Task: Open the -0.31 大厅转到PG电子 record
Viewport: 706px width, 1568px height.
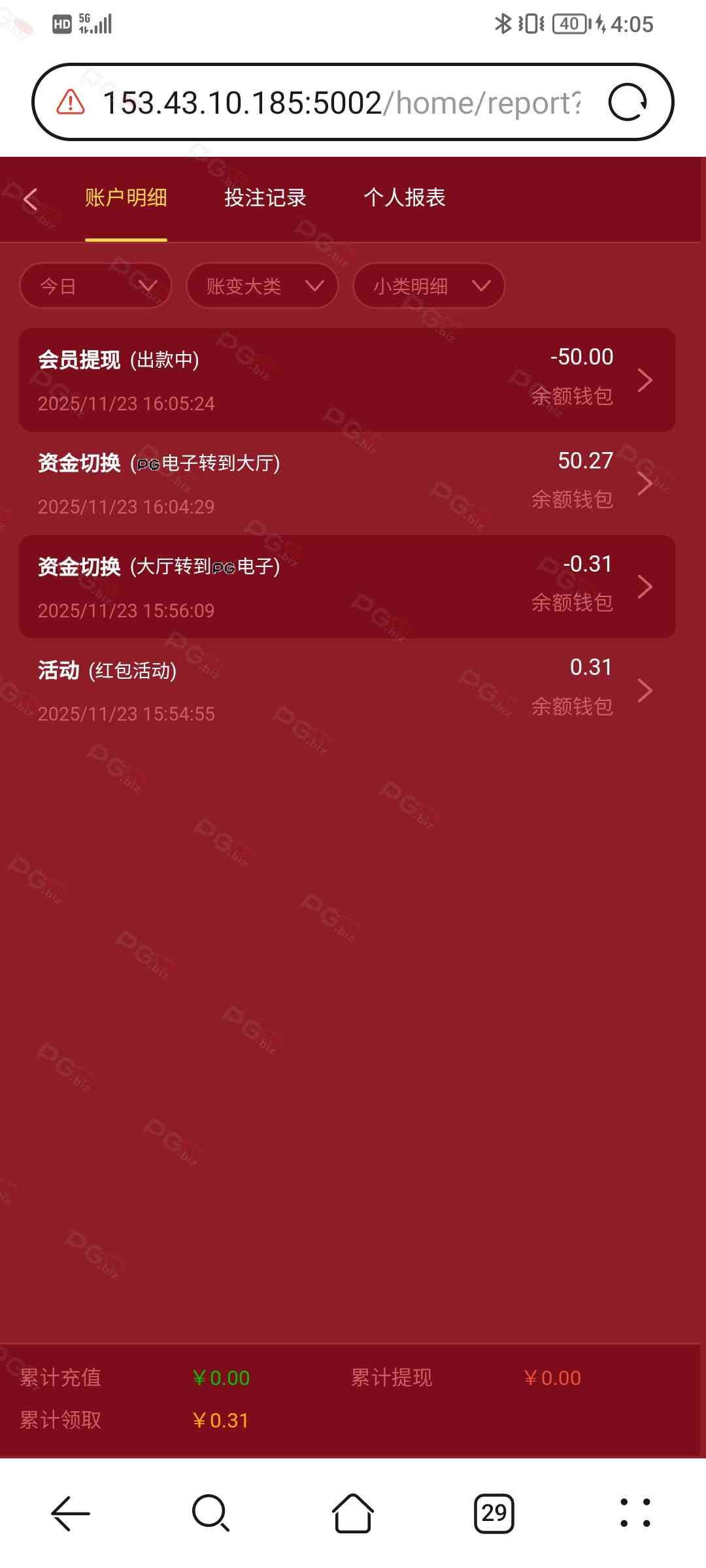Action: coord(347,587)
